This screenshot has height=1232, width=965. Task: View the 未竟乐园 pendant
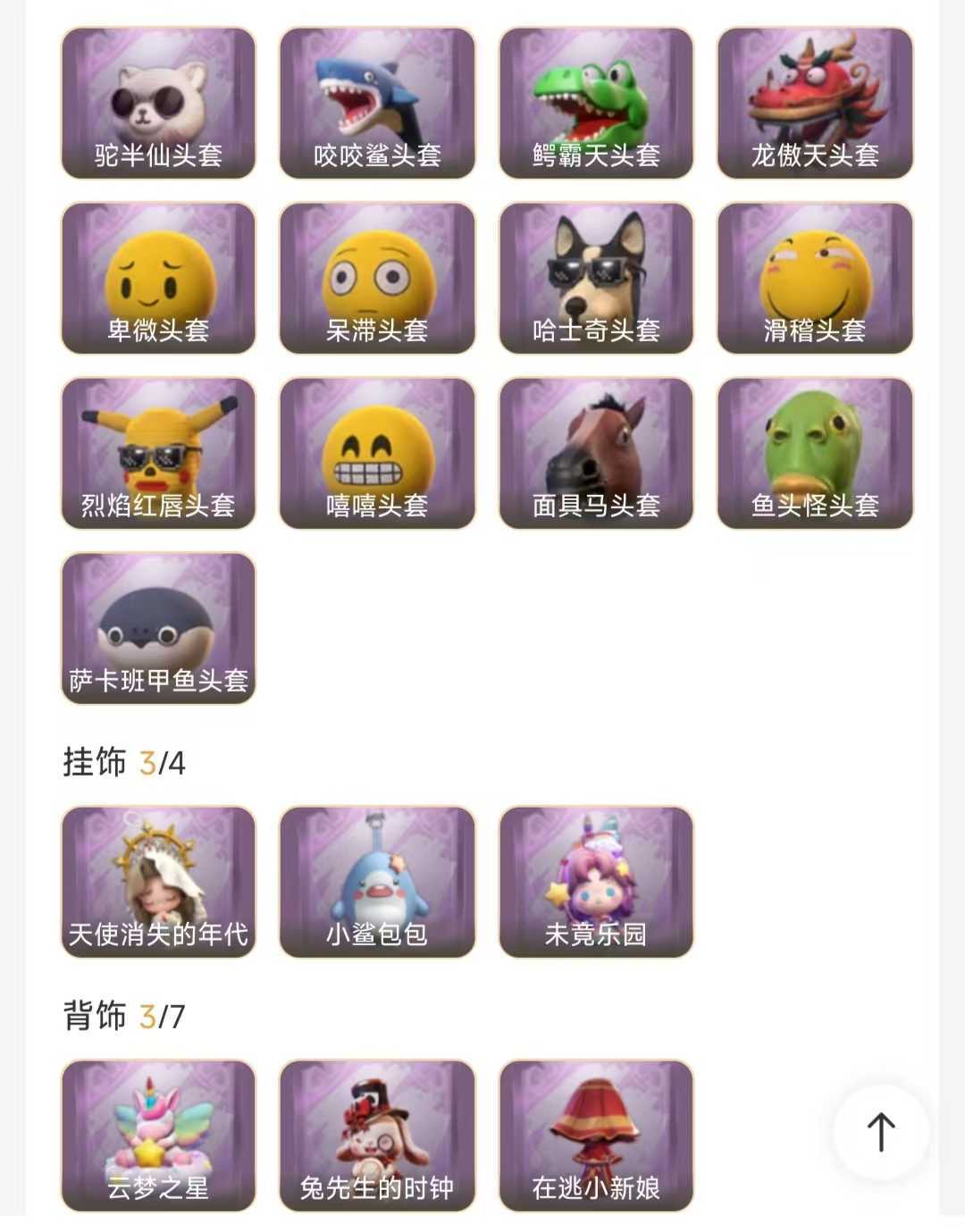coord(596,882)
